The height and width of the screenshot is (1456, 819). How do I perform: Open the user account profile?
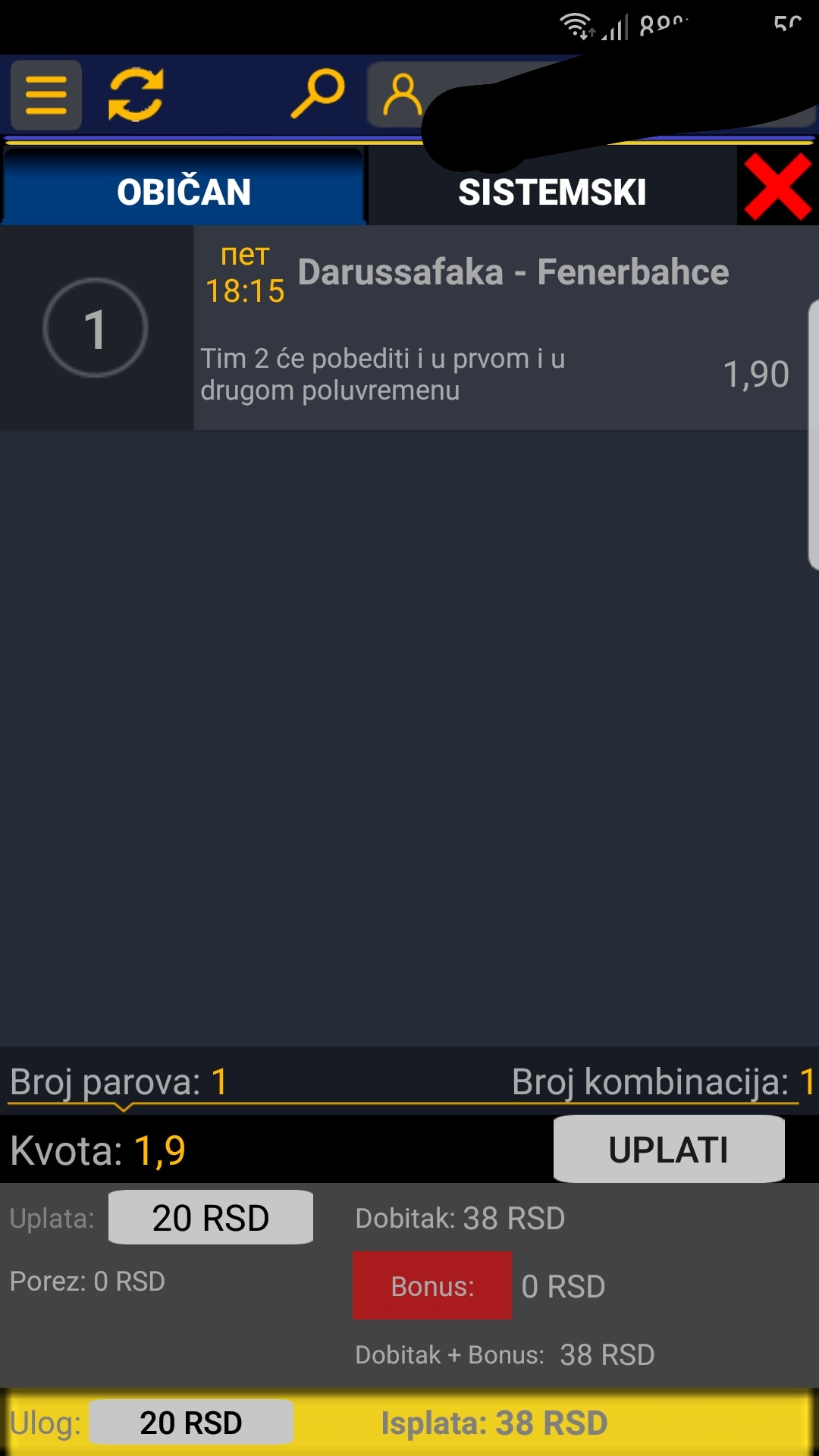(x=402, y=96)
